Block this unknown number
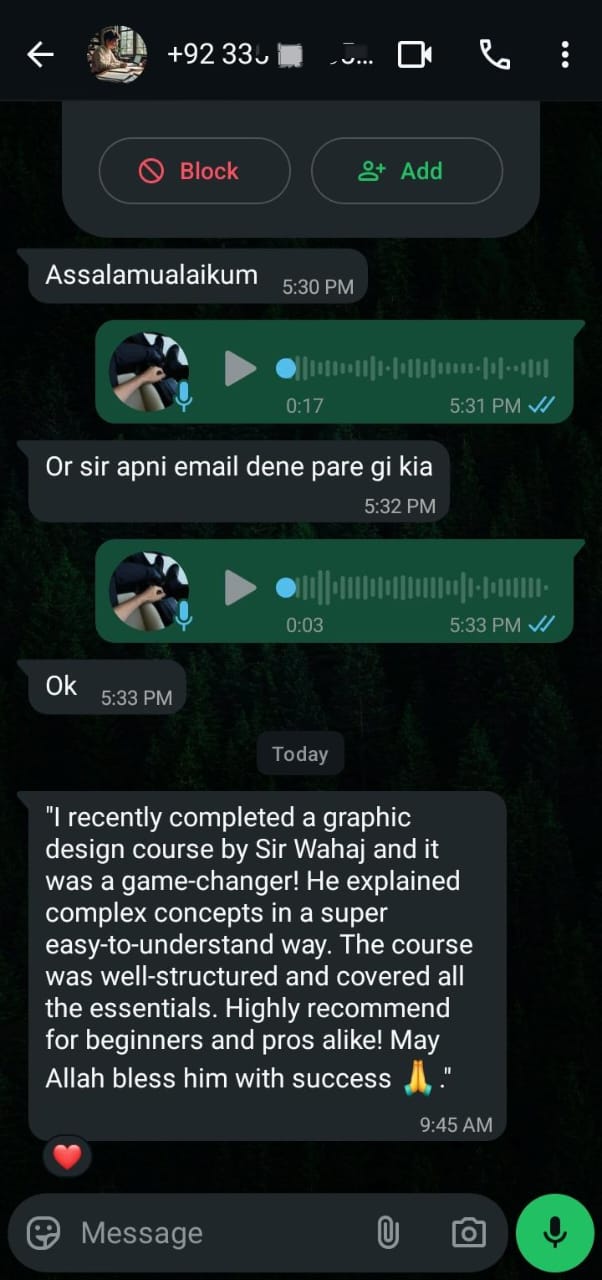The width and height of the screenshot is (602, 1280). [x=194, y=171]
